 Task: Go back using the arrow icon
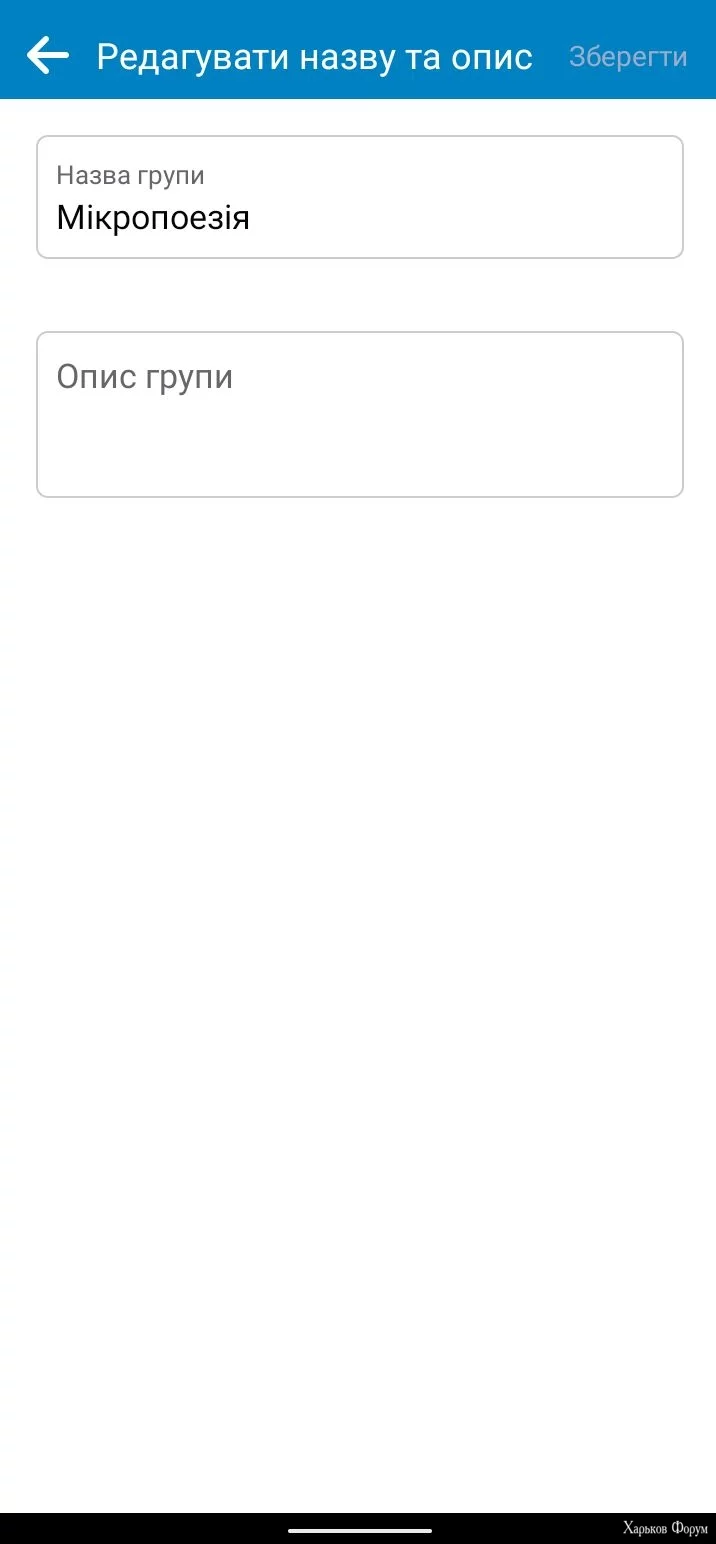coord(47,56)
